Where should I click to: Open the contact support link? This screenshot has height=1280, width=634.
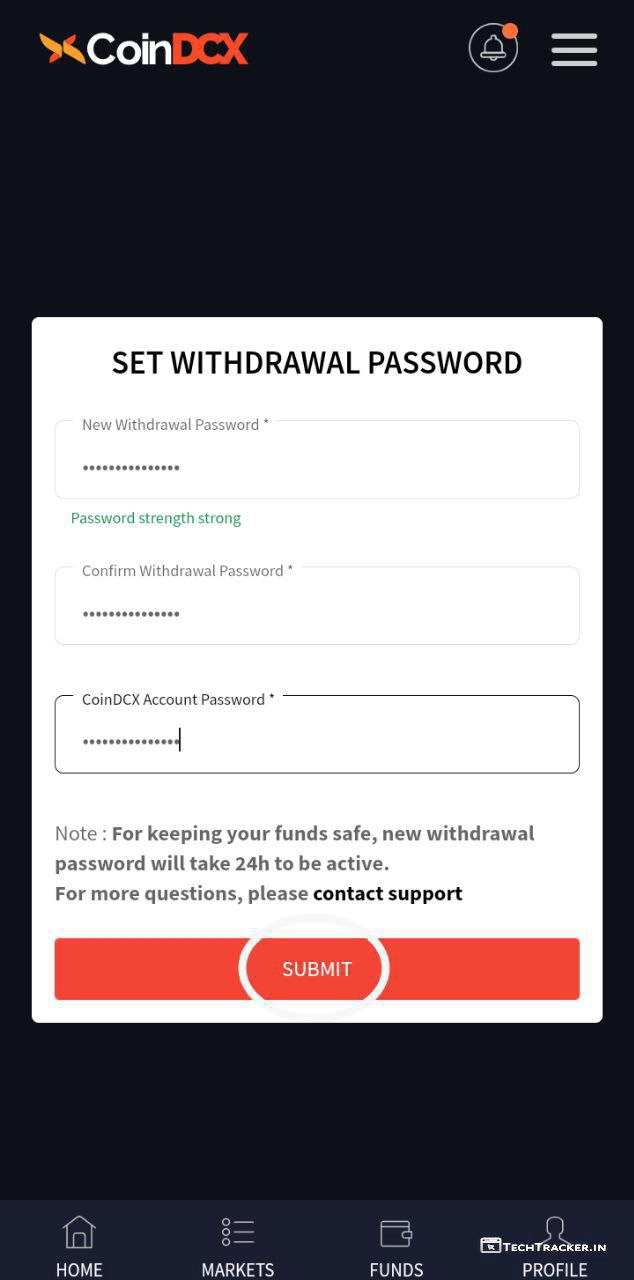[387, 893]
